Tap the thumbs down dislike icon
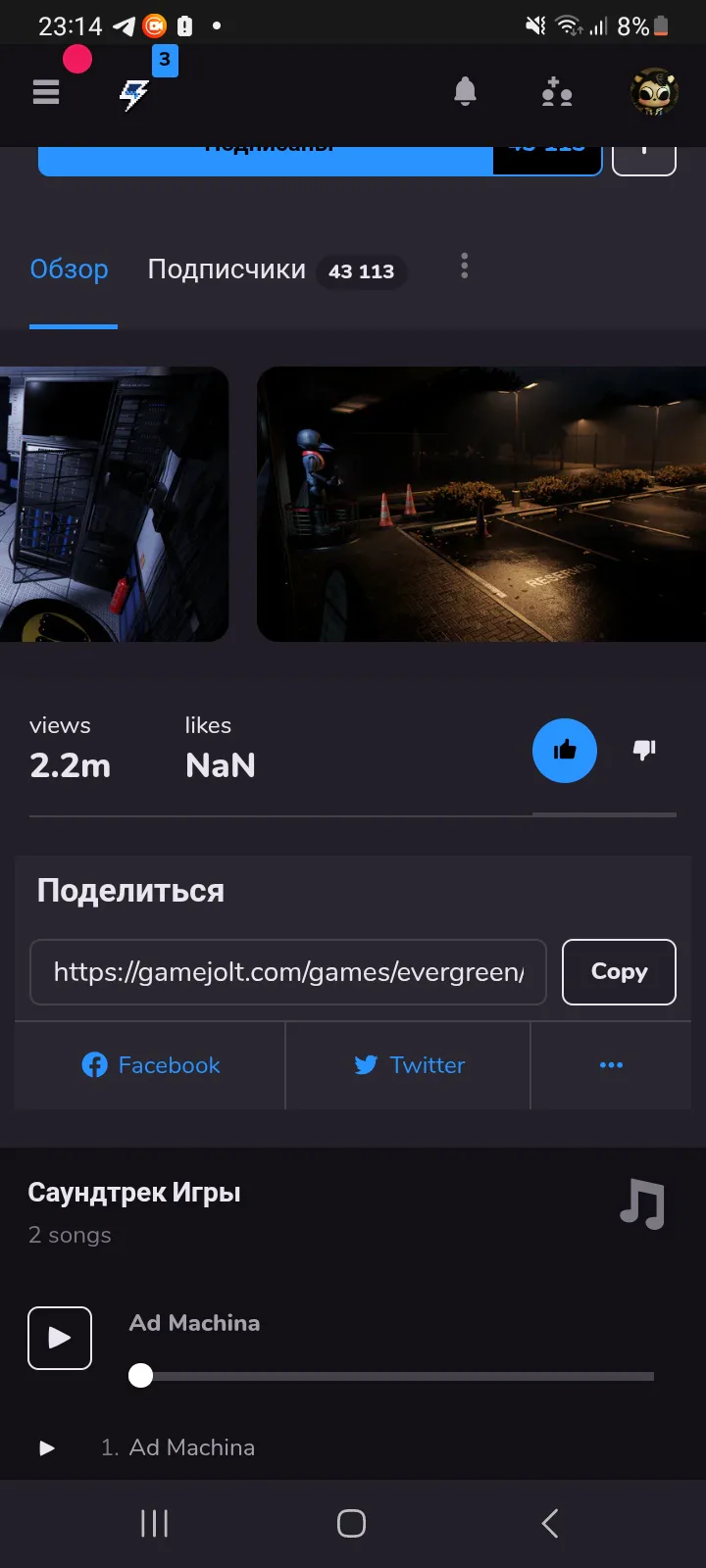706x1568 pixels. click(x=644, y=751)
